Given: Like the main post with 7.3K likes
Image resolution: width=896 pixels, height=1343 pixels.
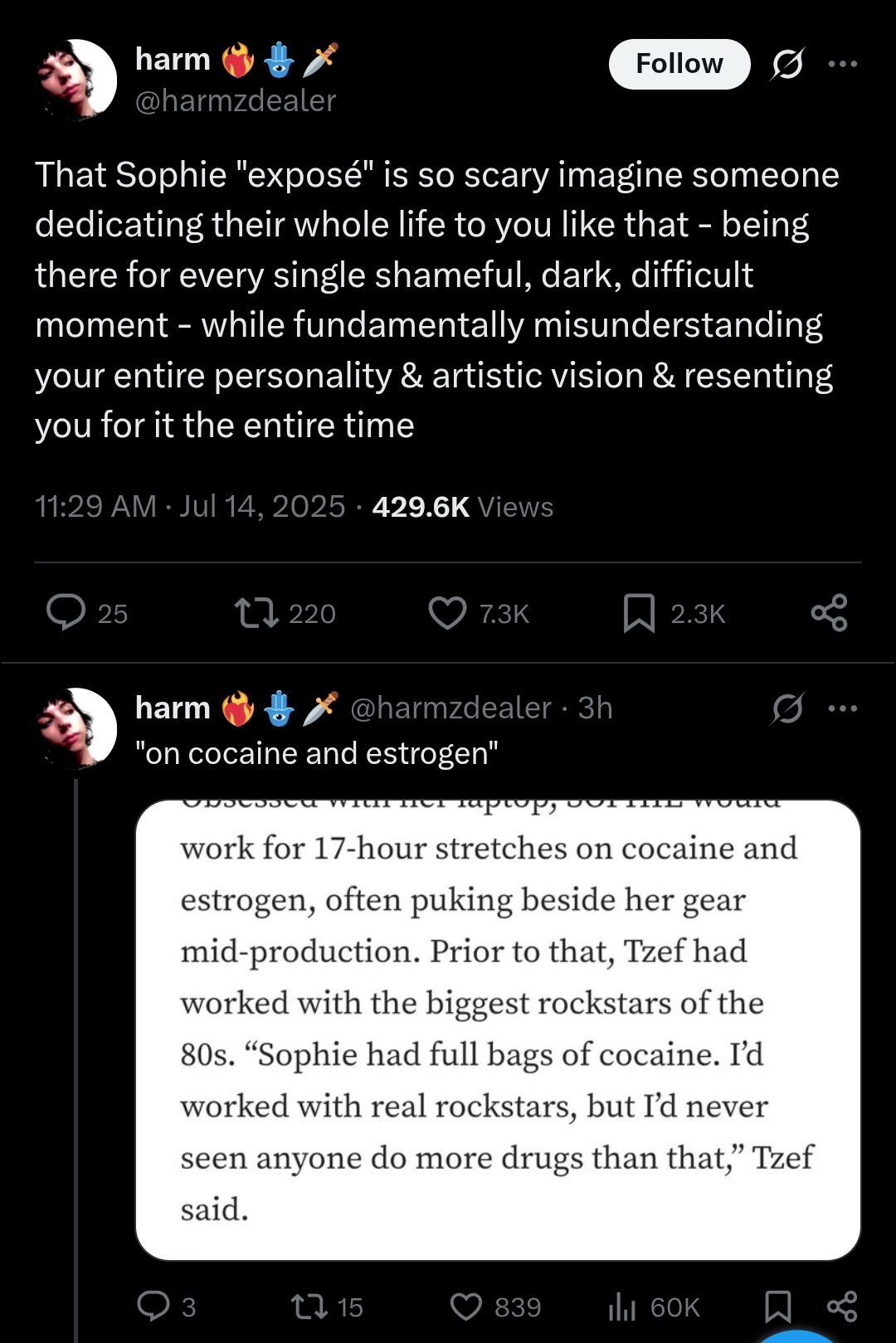Looking at the screenshot, I should 448,613.
